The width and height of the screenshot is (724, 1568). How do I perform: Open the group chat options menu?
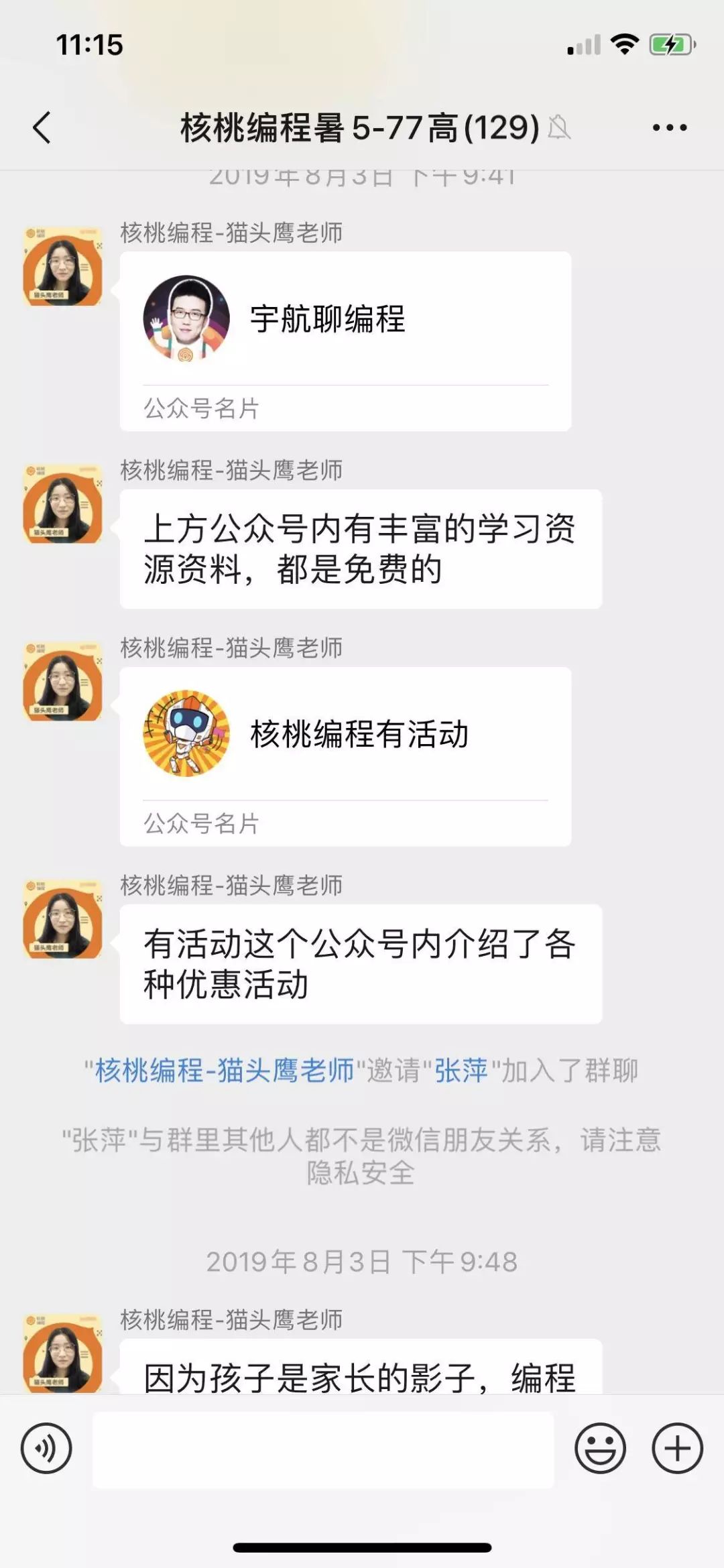pyautogui.click(x=670, y=127)
